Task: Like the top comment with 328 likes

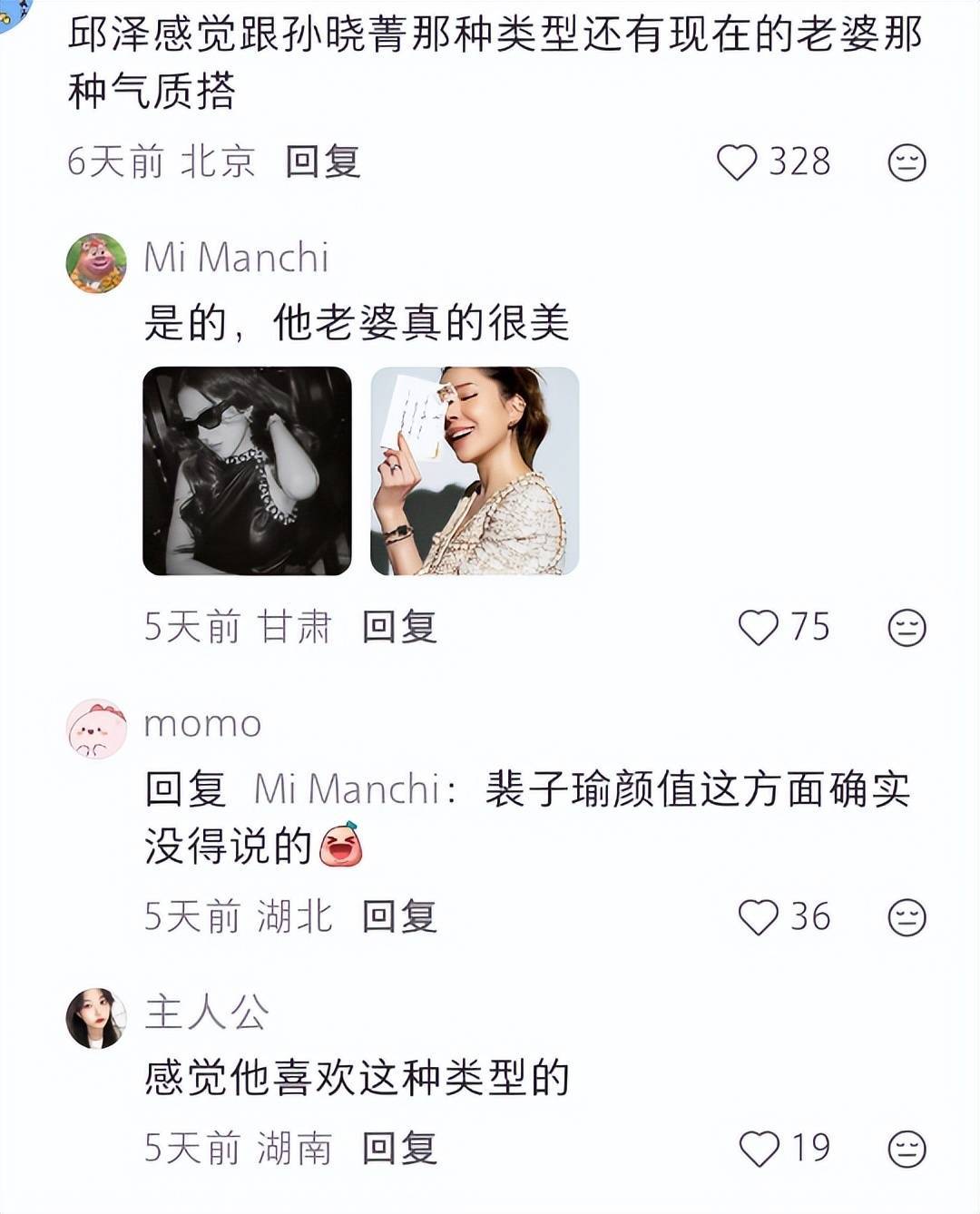Action: (x=737, y=162)
